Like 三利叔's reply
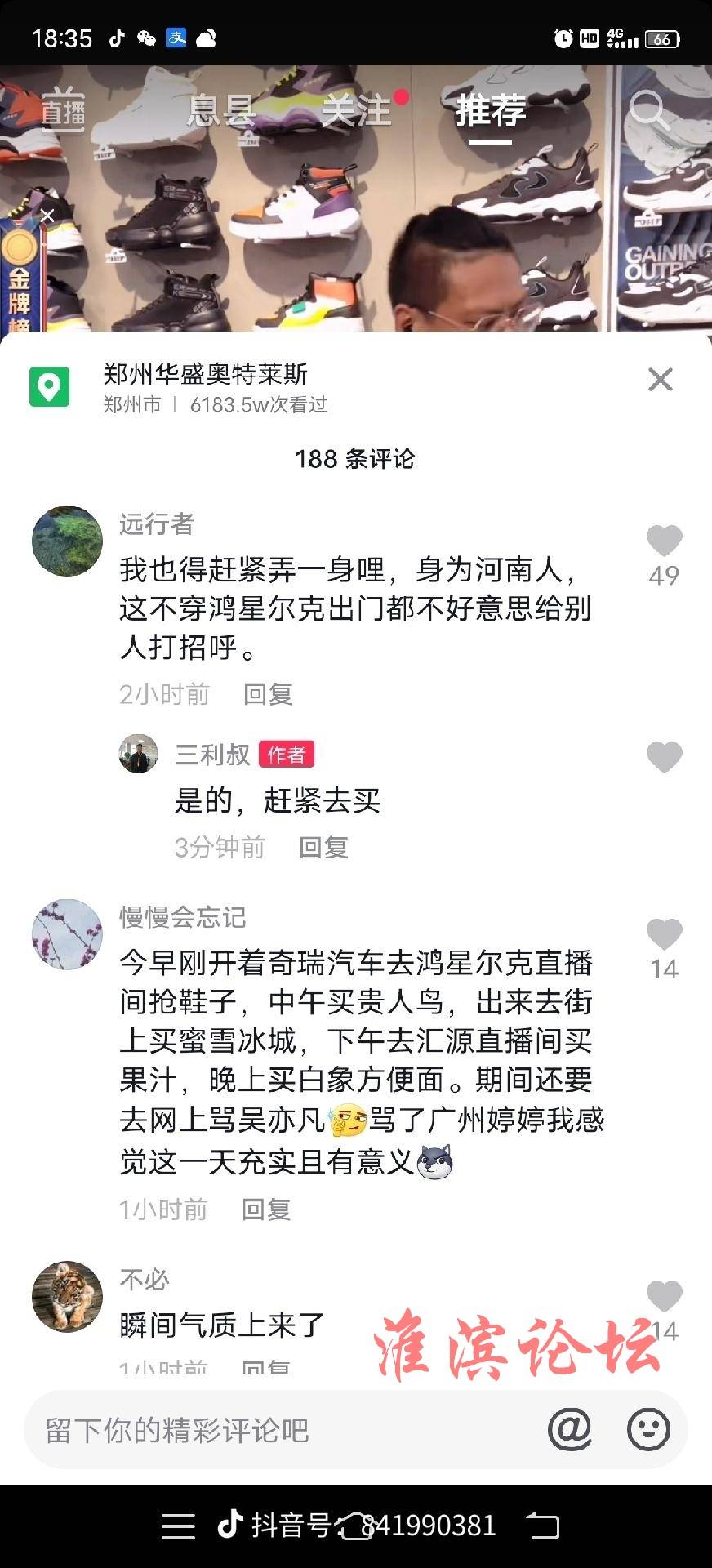712x1568 pixels. point(664,758)
